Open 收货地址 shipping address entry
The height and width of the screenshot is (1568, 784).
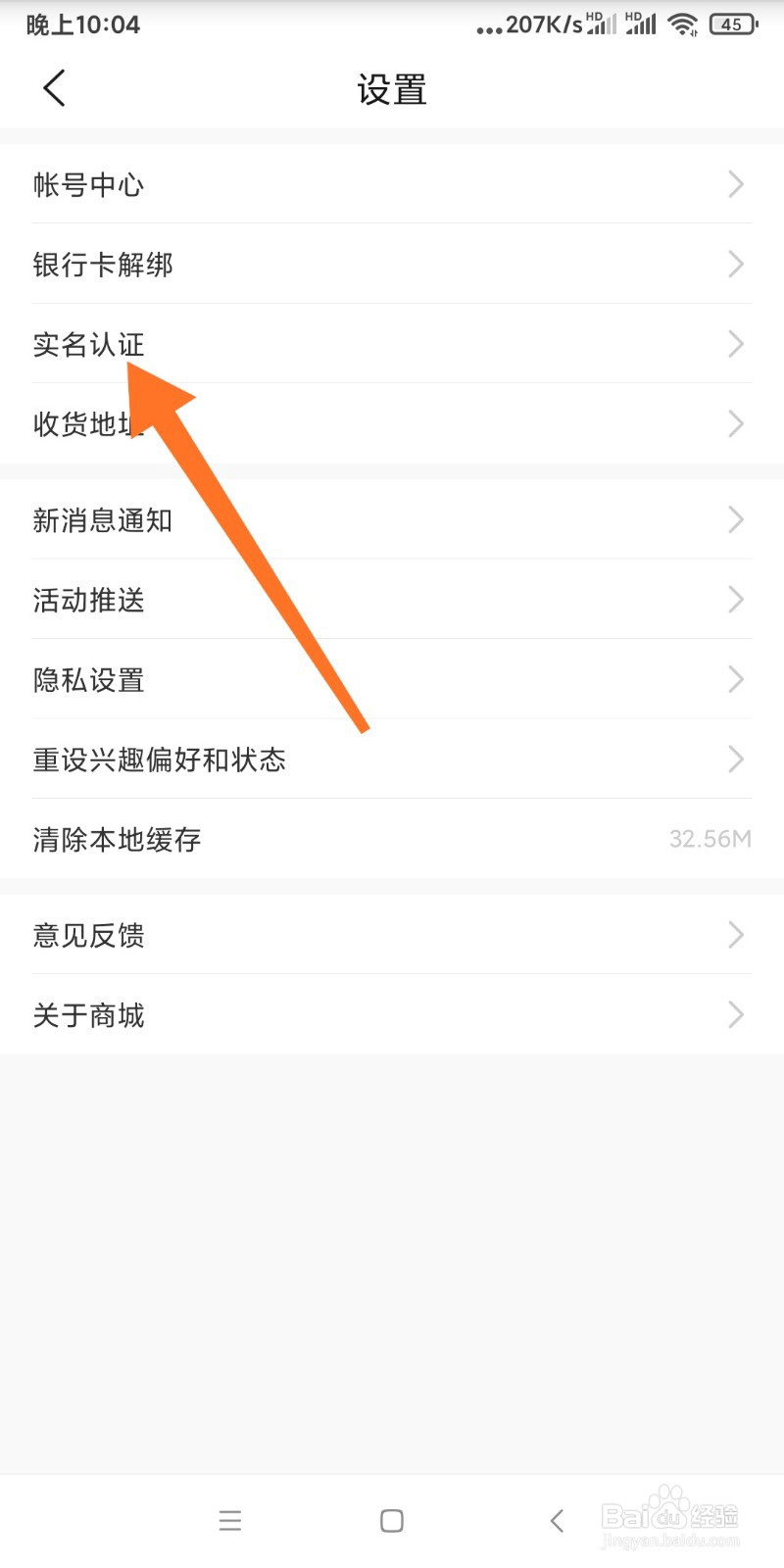click(89, 424)
